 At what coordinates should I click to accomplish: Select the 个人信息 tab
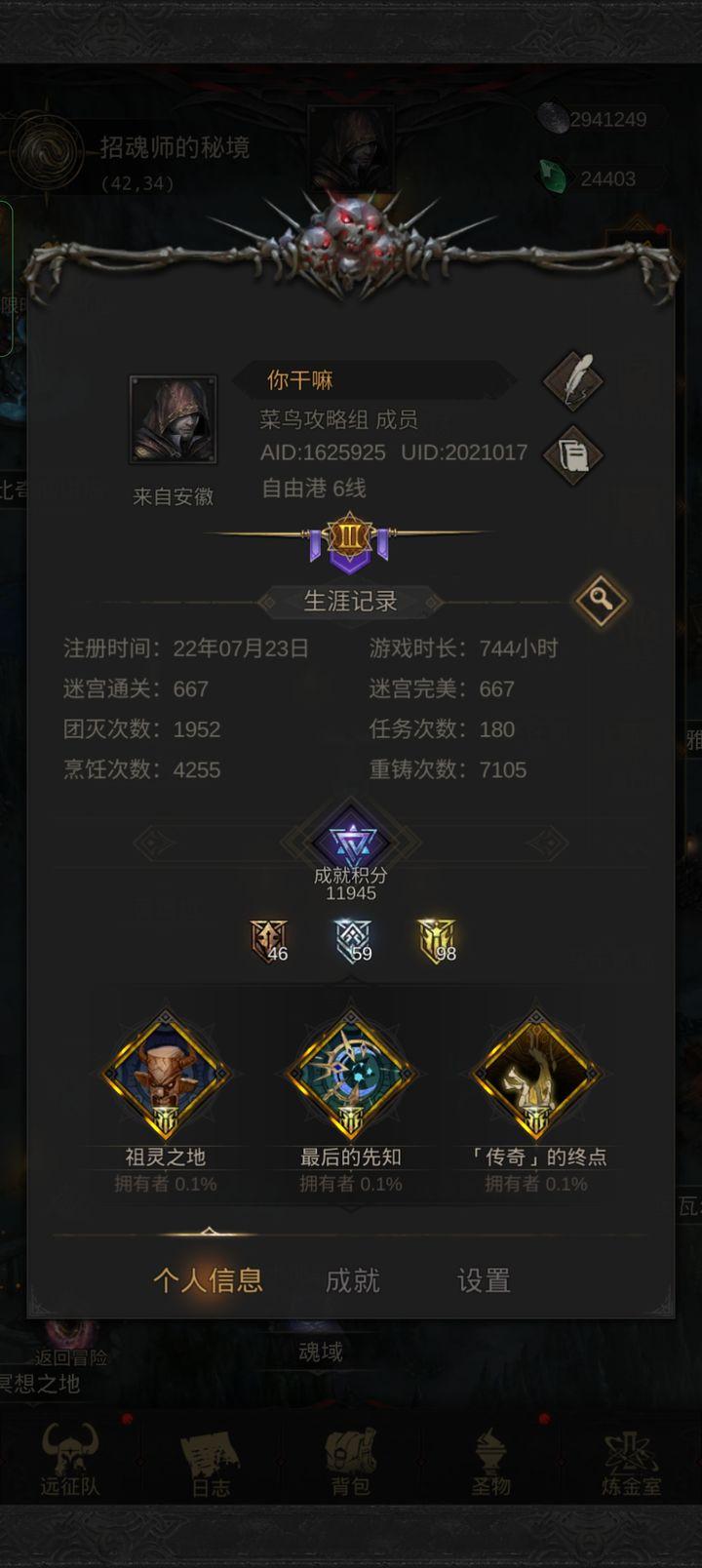209,1280
